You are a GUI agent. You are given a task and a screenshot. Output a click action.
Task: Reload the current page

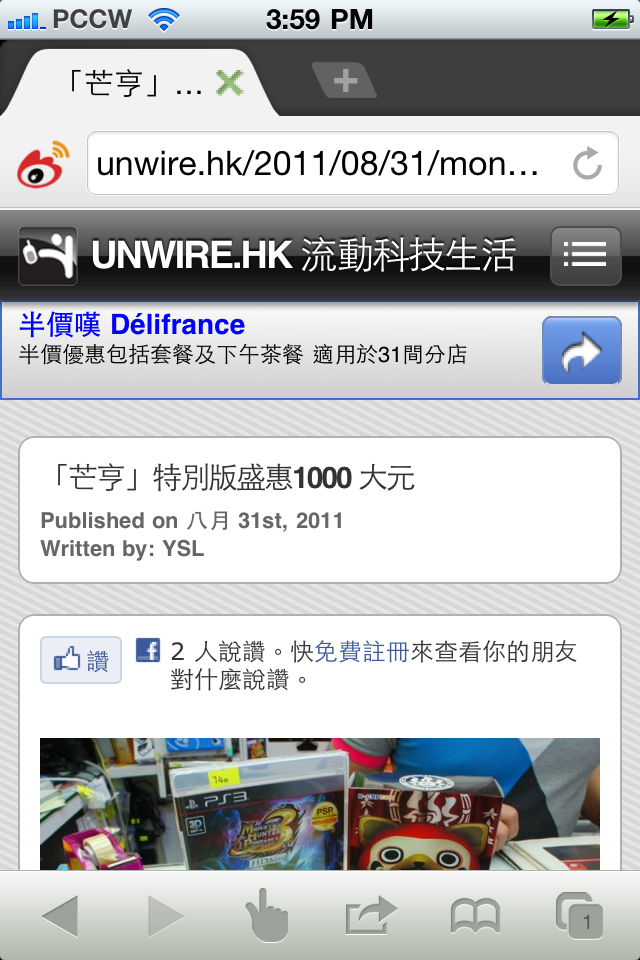click(x=588, y=164)
